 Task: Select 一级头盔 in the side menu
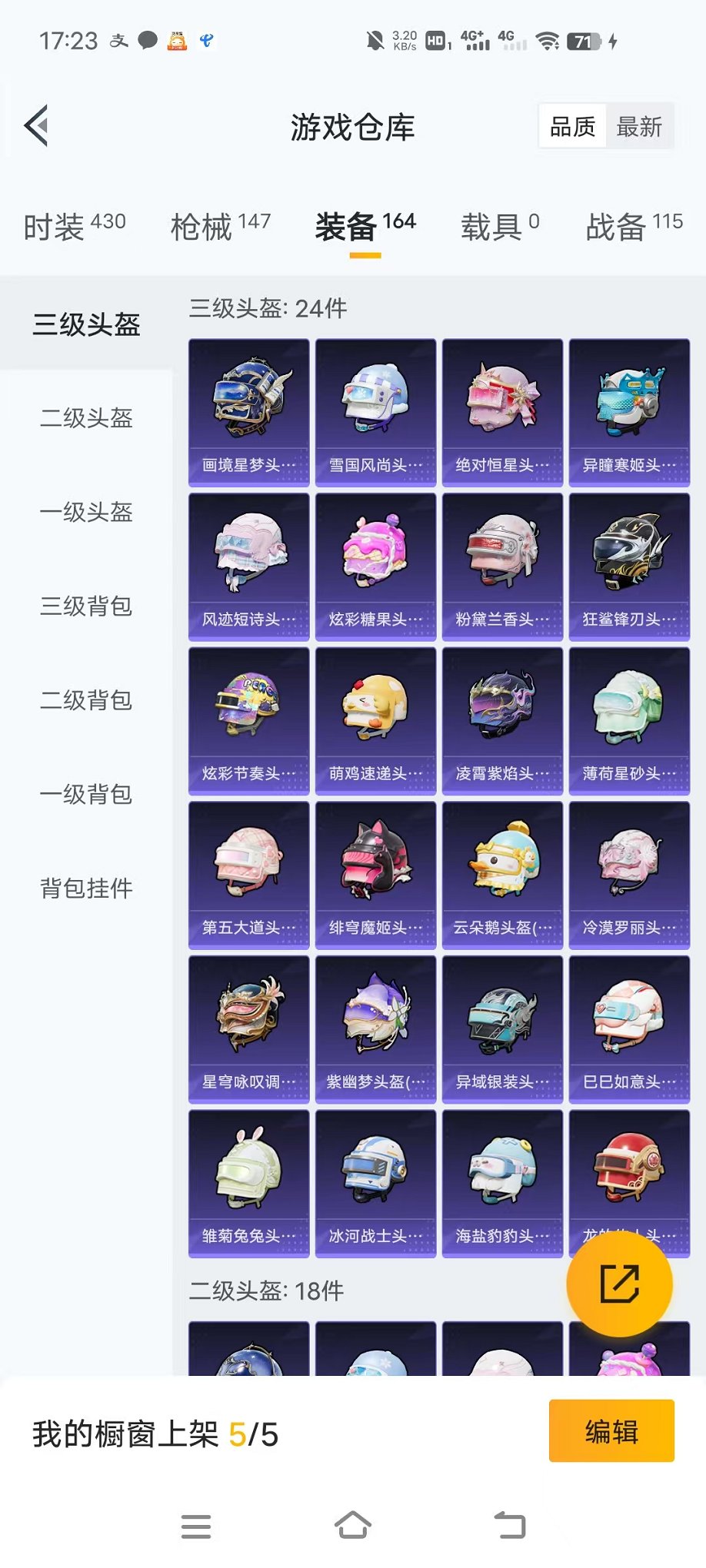pyautogui.click(x=86, y=512)
